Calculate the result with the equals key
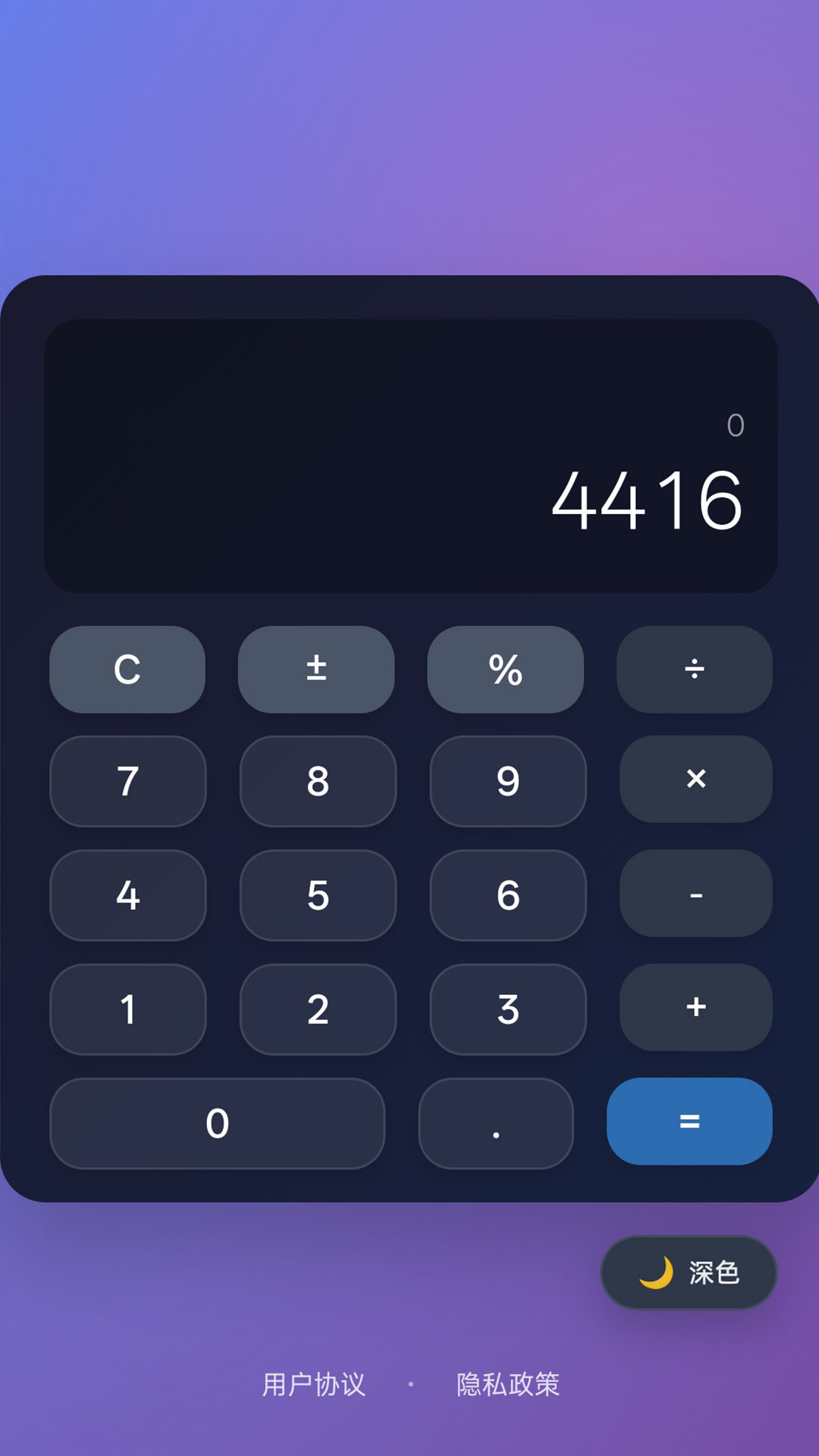Viewport: 819px width, 1456px height. point(689,1121)
